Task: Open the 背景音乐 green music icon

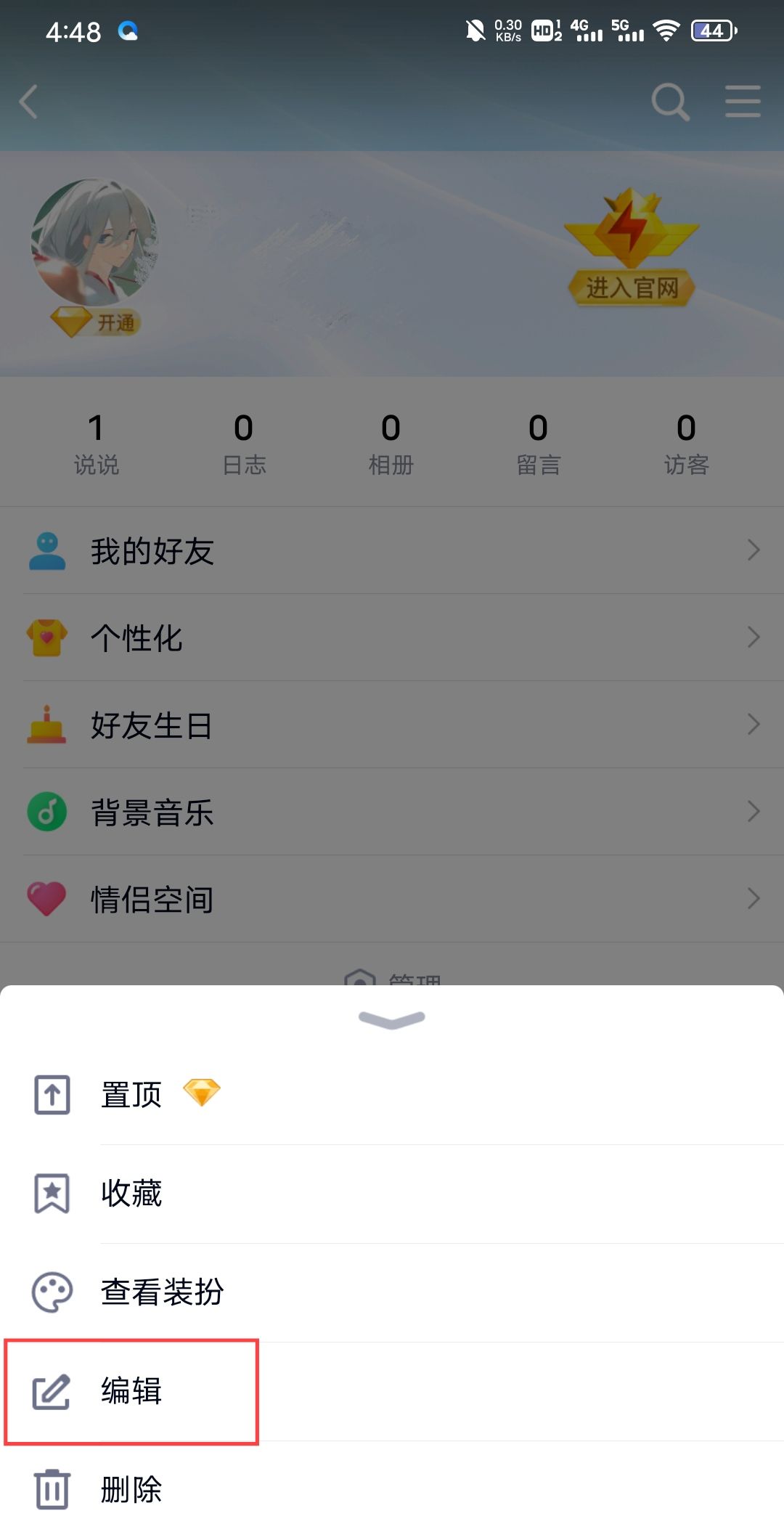Action: pos(46,812)
